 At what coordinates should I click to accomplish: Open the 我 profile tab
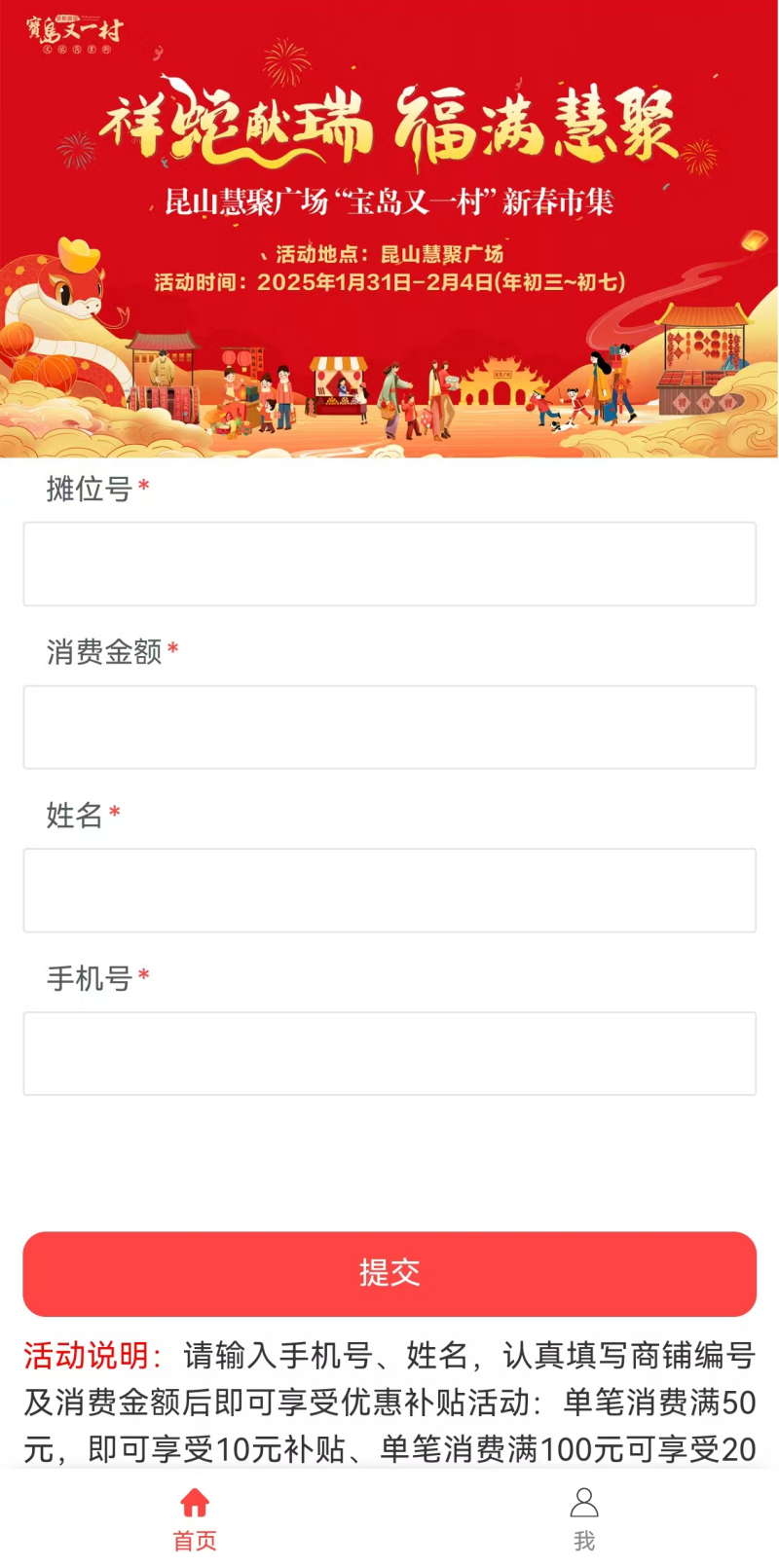pos(584,1518)
